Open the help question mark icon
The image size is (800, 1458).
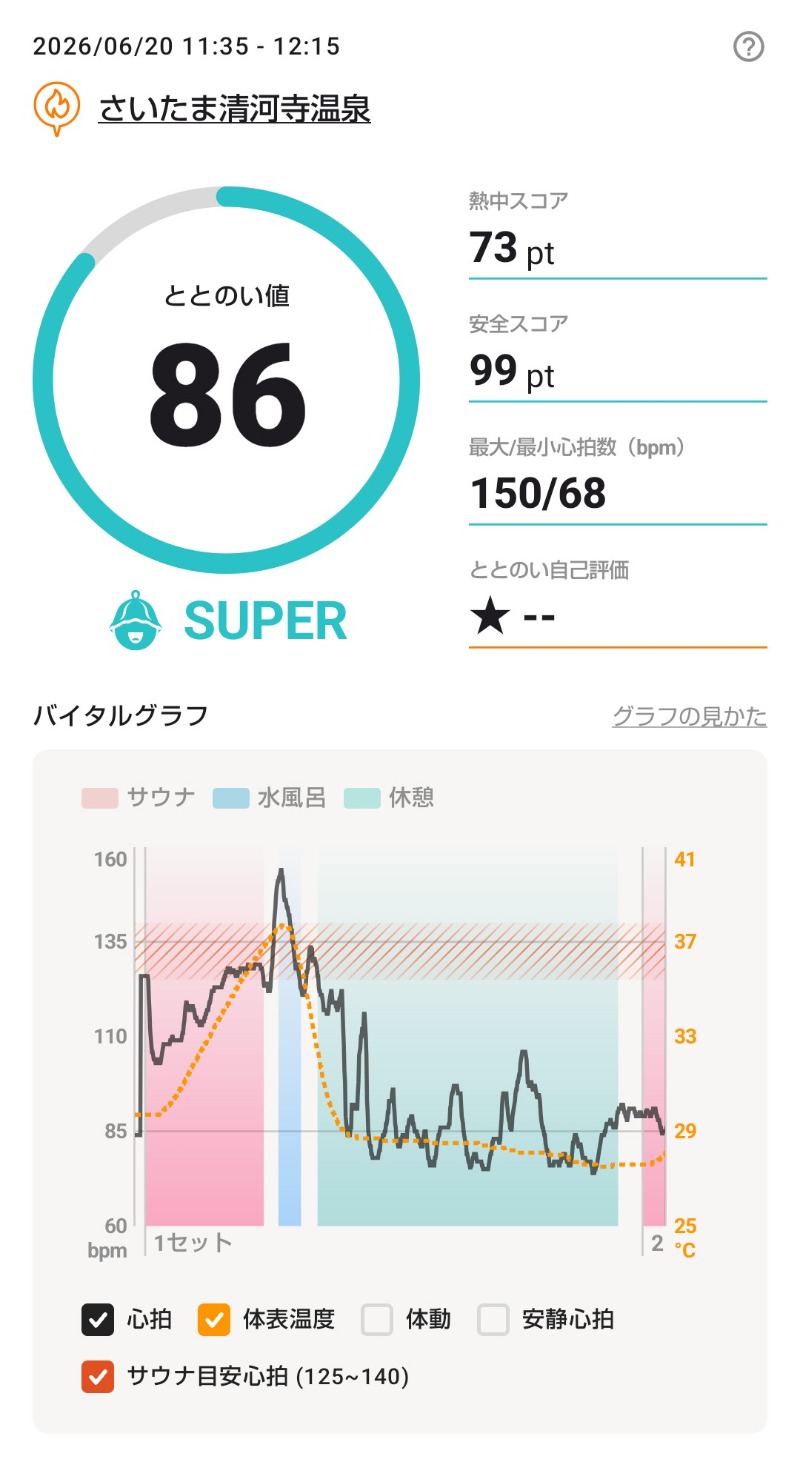pos(748,47)
